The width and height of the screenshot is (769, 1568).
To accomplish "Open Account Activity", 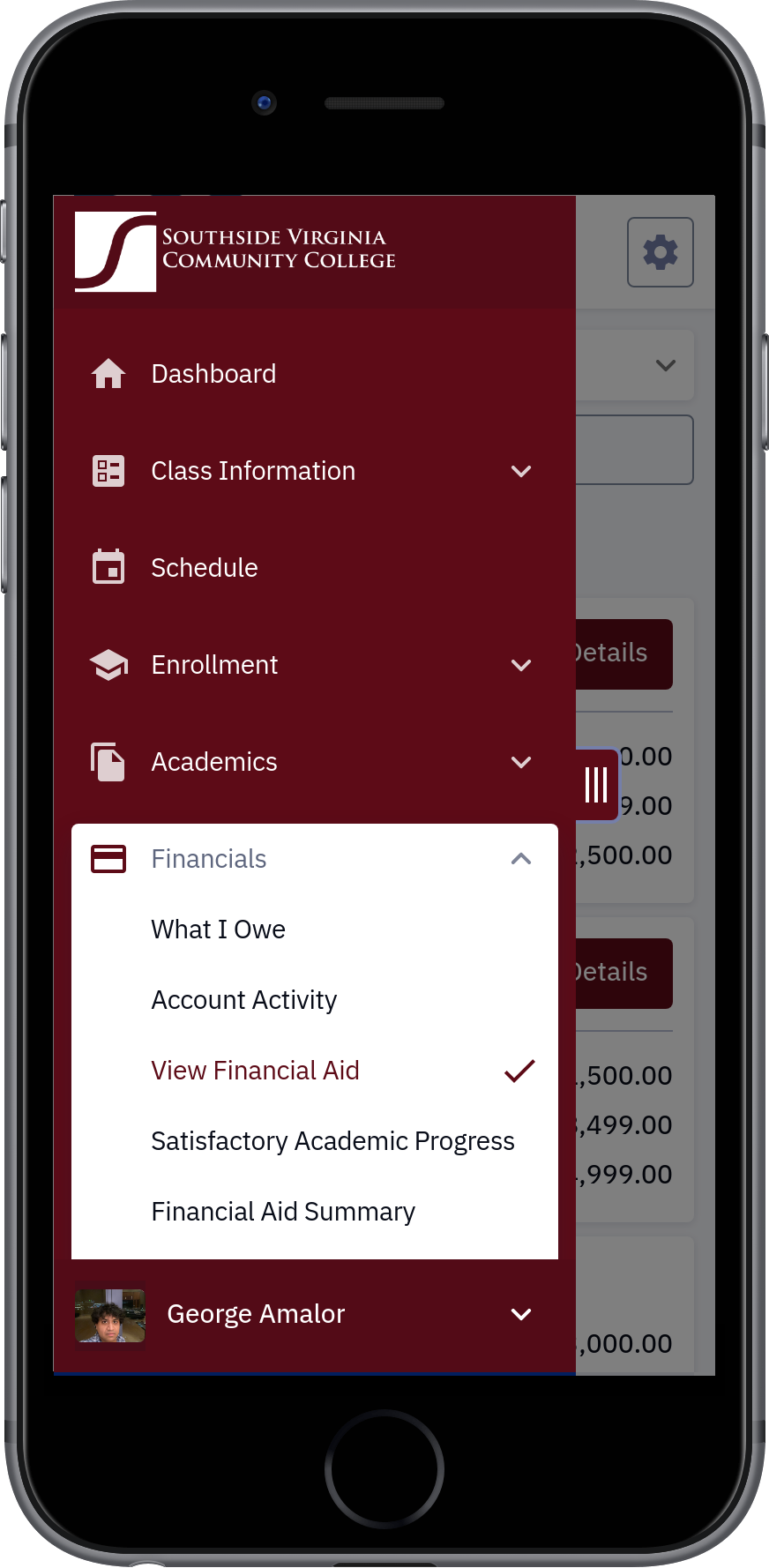I will pos(315,1000).
